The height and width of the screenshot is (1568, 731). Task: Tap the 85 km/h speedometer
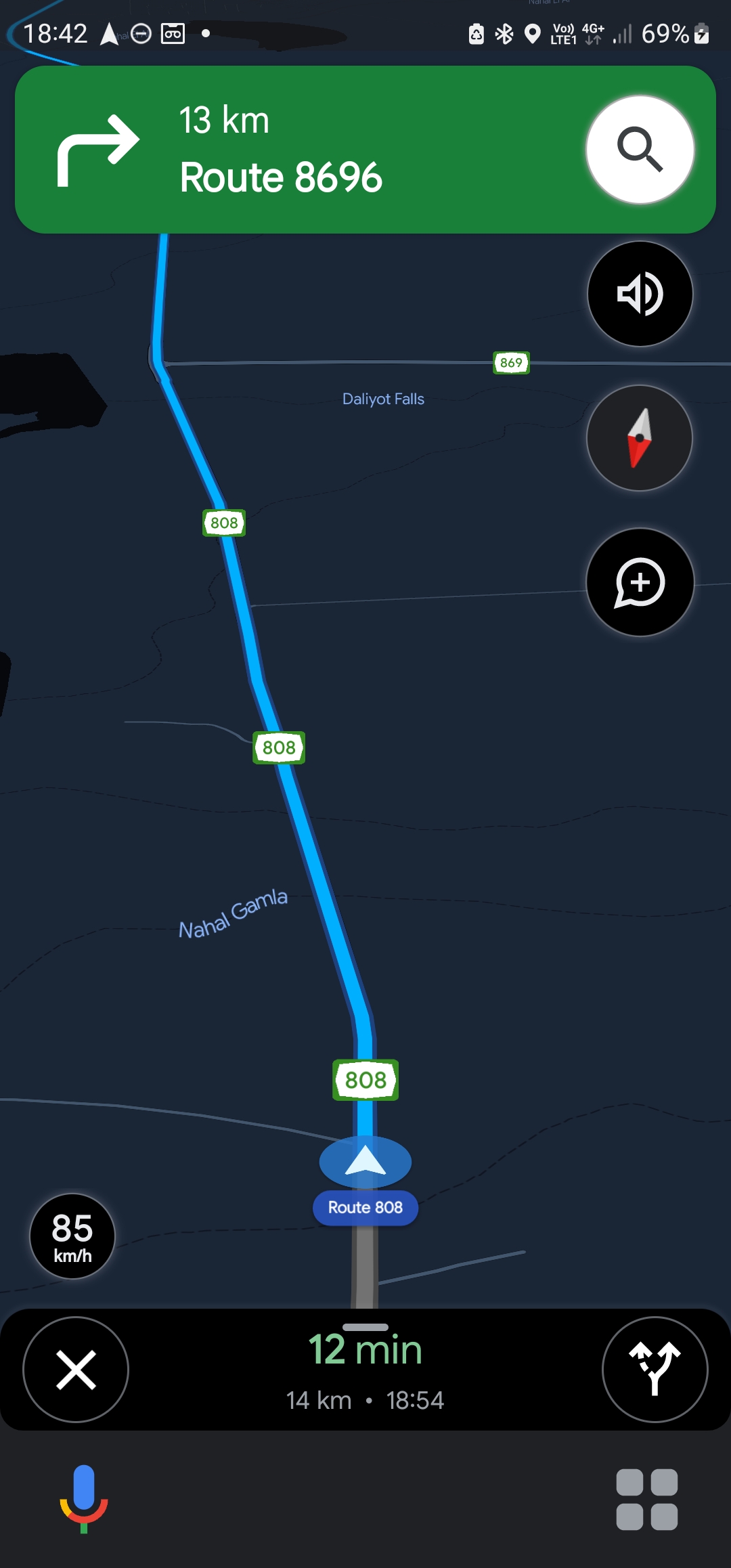72,1236
